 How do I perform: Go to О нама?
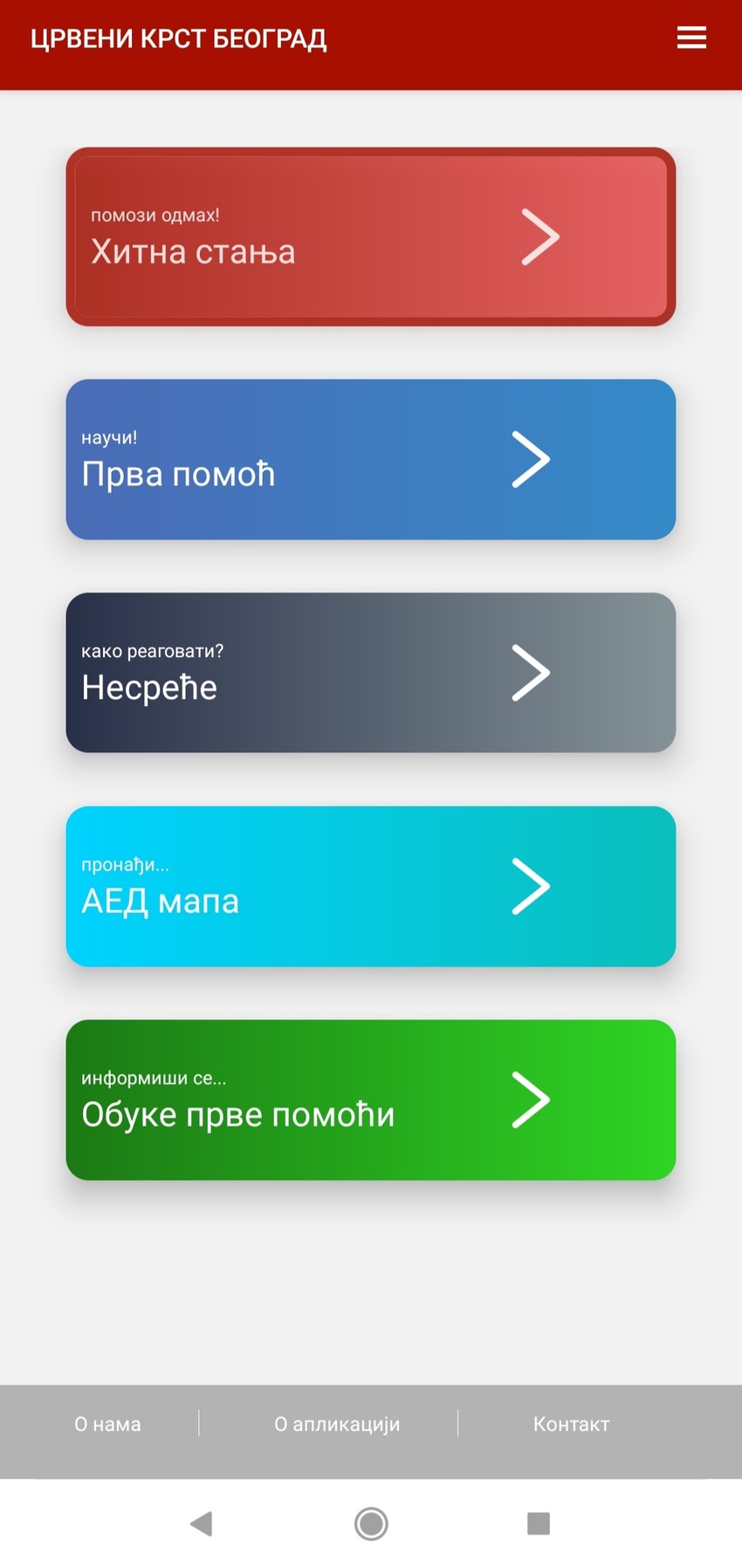pyautogui.click(x=107, y=1424)
